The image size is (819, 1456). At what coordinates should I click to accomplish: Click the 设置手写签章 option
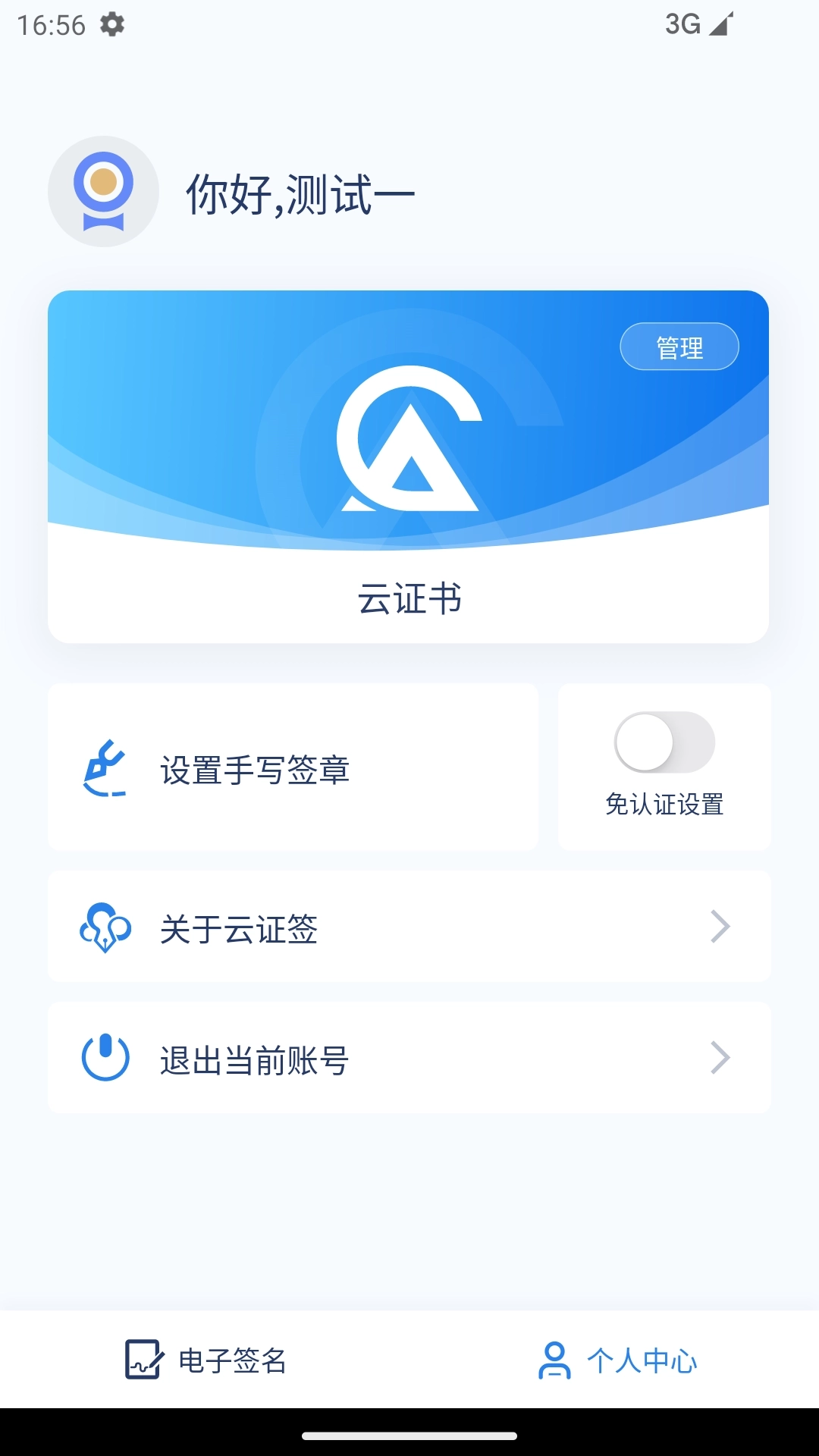click(258, 770)
